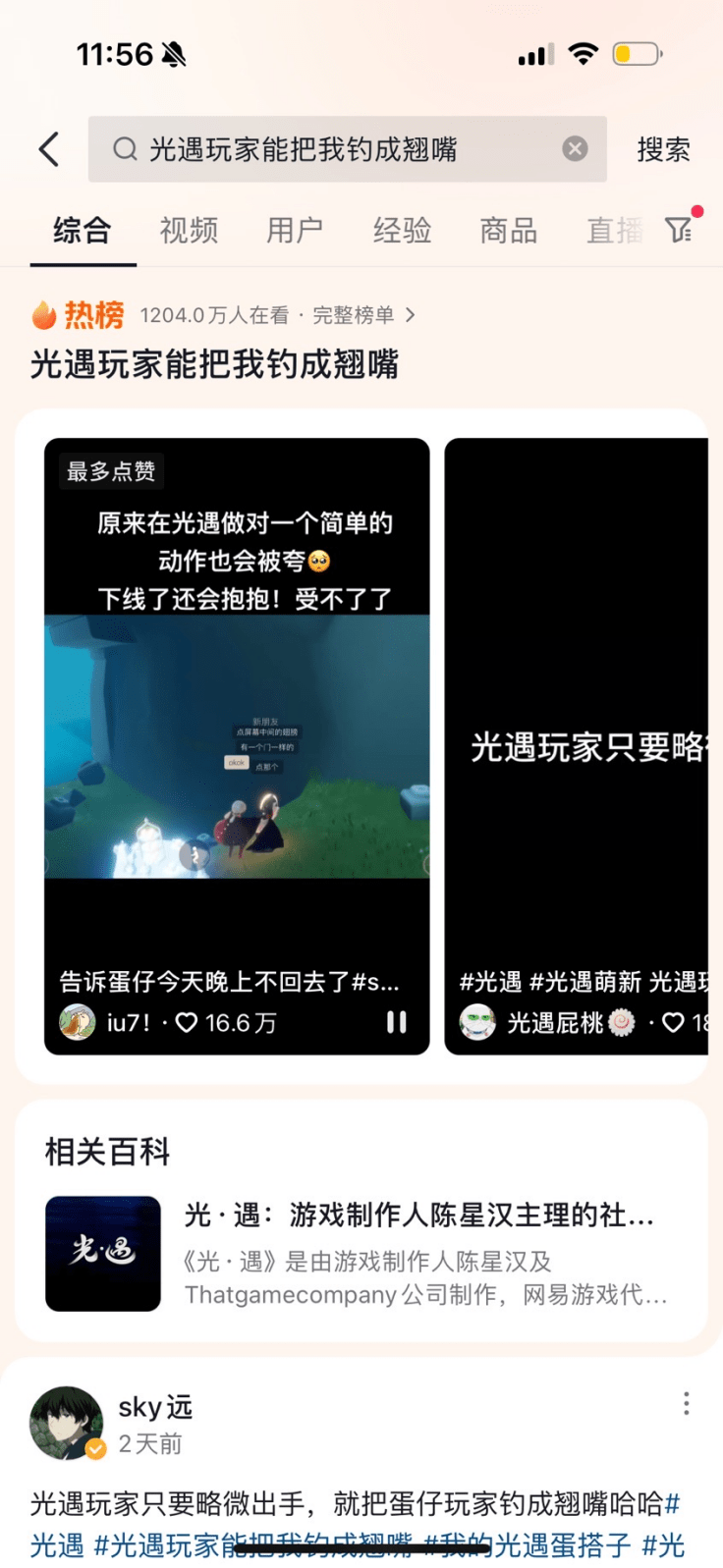Open the more options on sky远's post

[686, 1403]
